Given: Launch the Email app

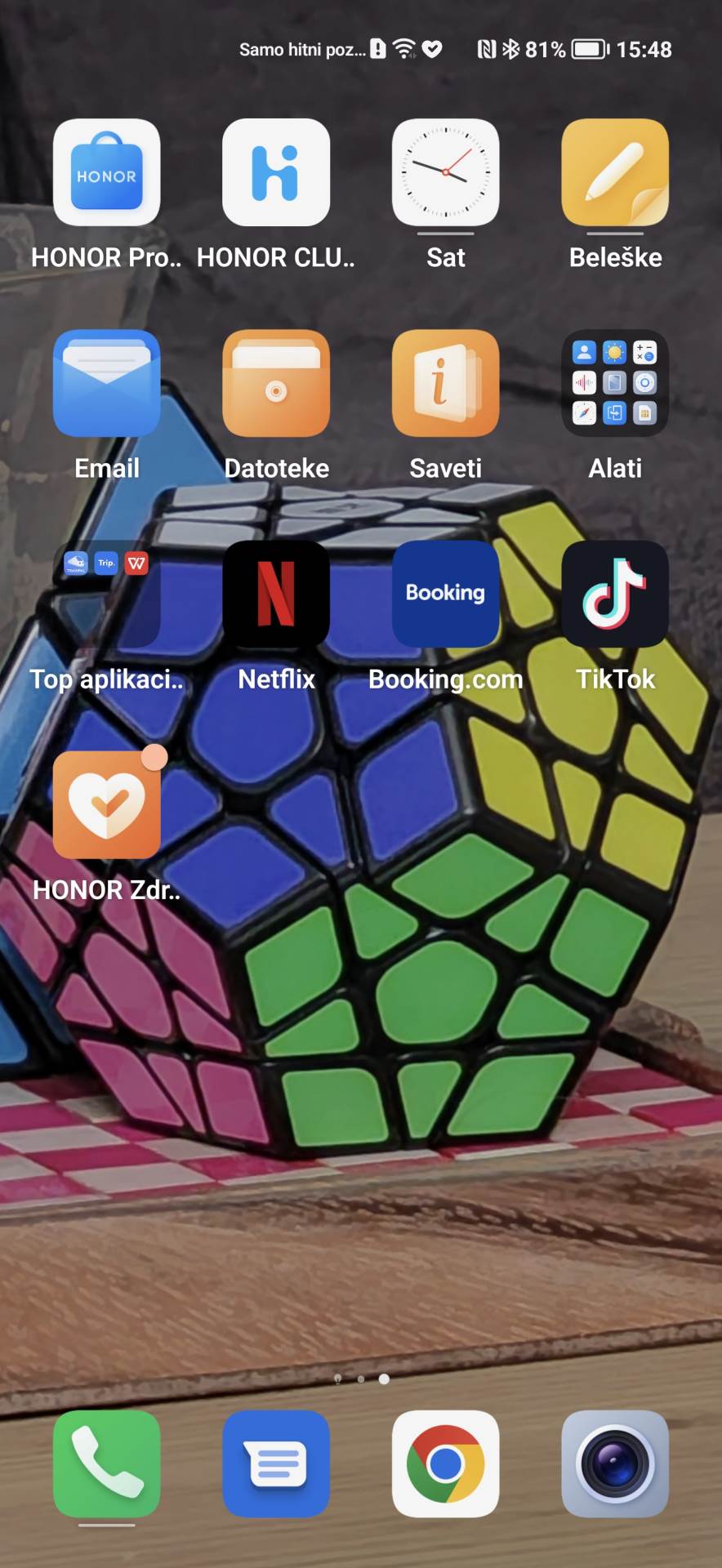Looking at the screenshot, I should 107,383.
